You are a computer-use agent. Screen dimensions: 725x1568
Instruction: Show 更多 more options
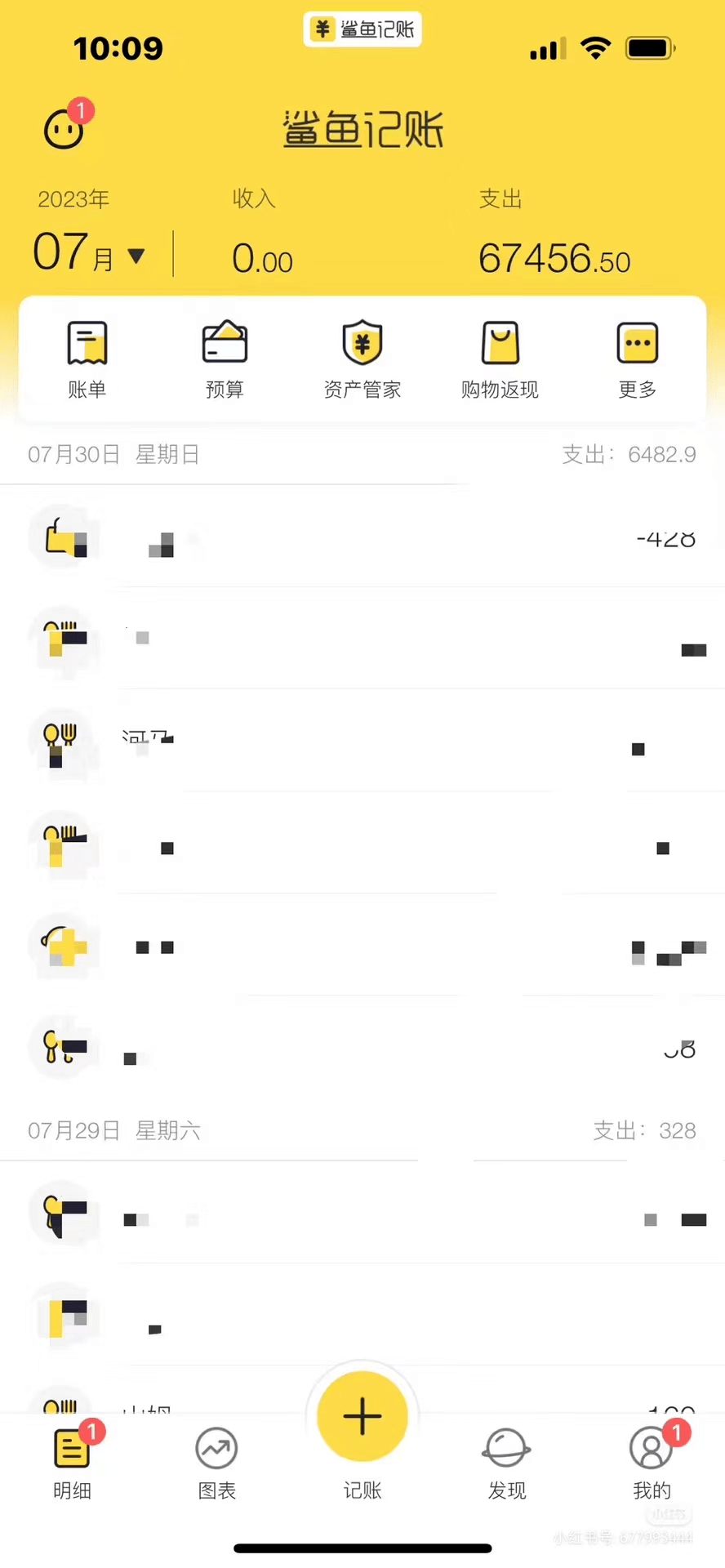637,359
